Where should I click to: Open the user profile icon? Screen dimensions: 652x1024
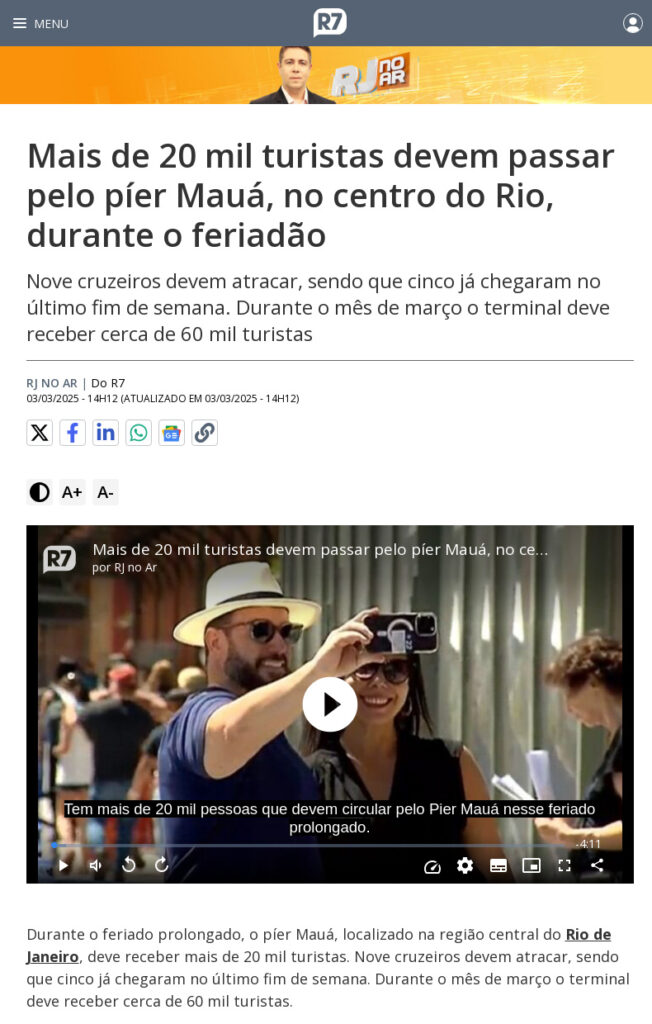[x=632, y=23]
